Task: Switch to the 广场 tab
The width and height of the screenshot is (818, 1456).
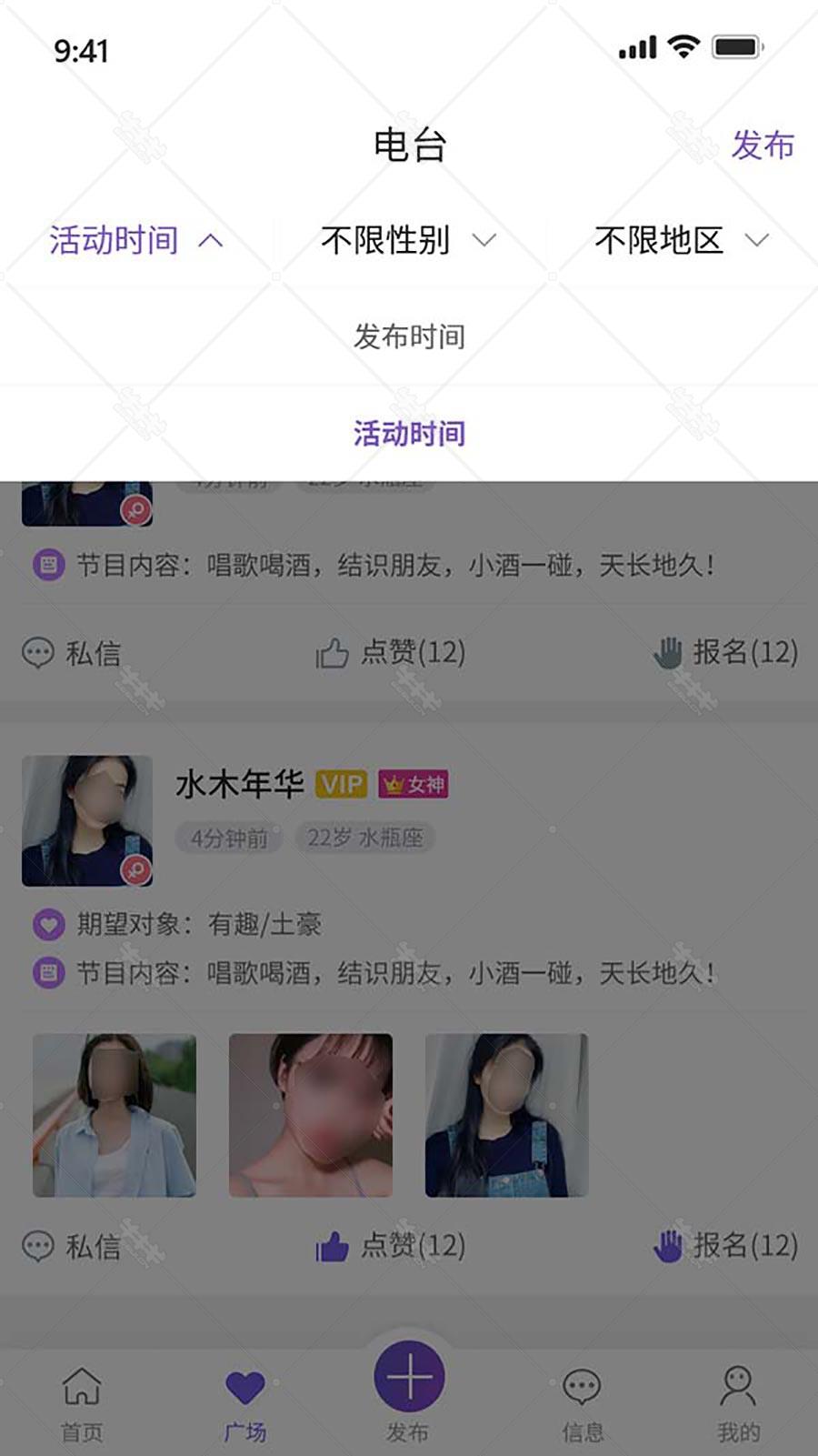Action: [245, 1404]
